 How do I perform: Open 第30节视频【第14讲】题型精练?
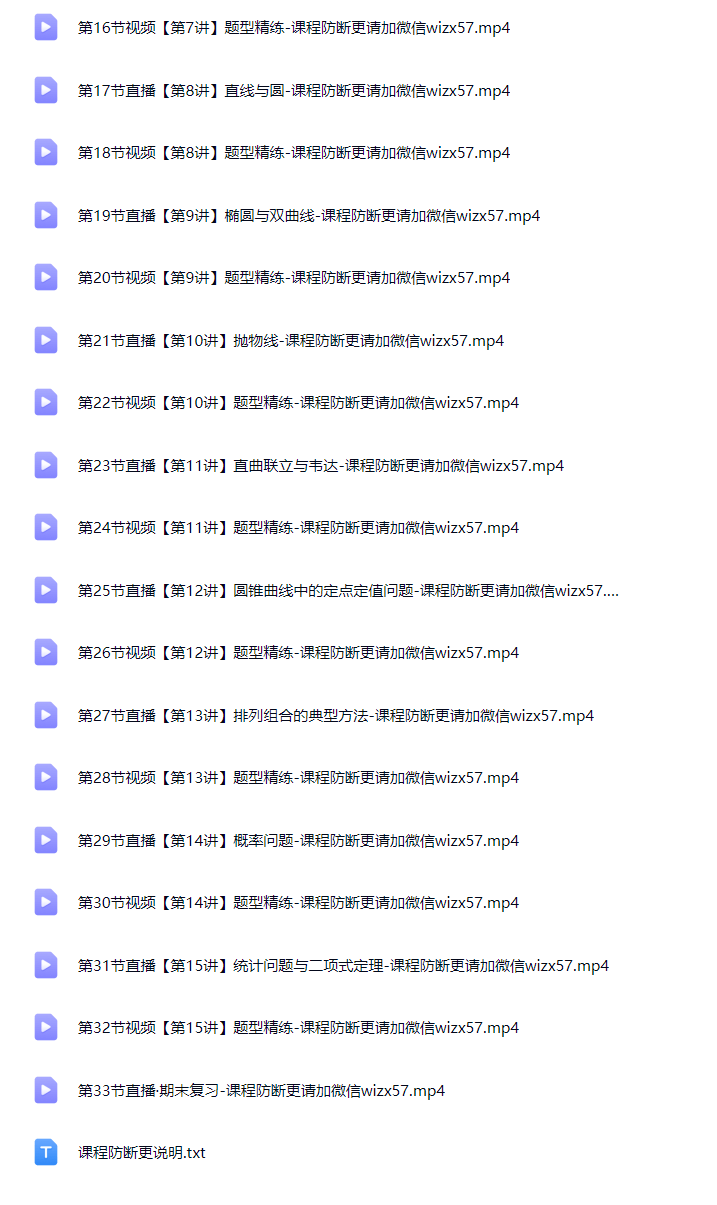(299, 903)
